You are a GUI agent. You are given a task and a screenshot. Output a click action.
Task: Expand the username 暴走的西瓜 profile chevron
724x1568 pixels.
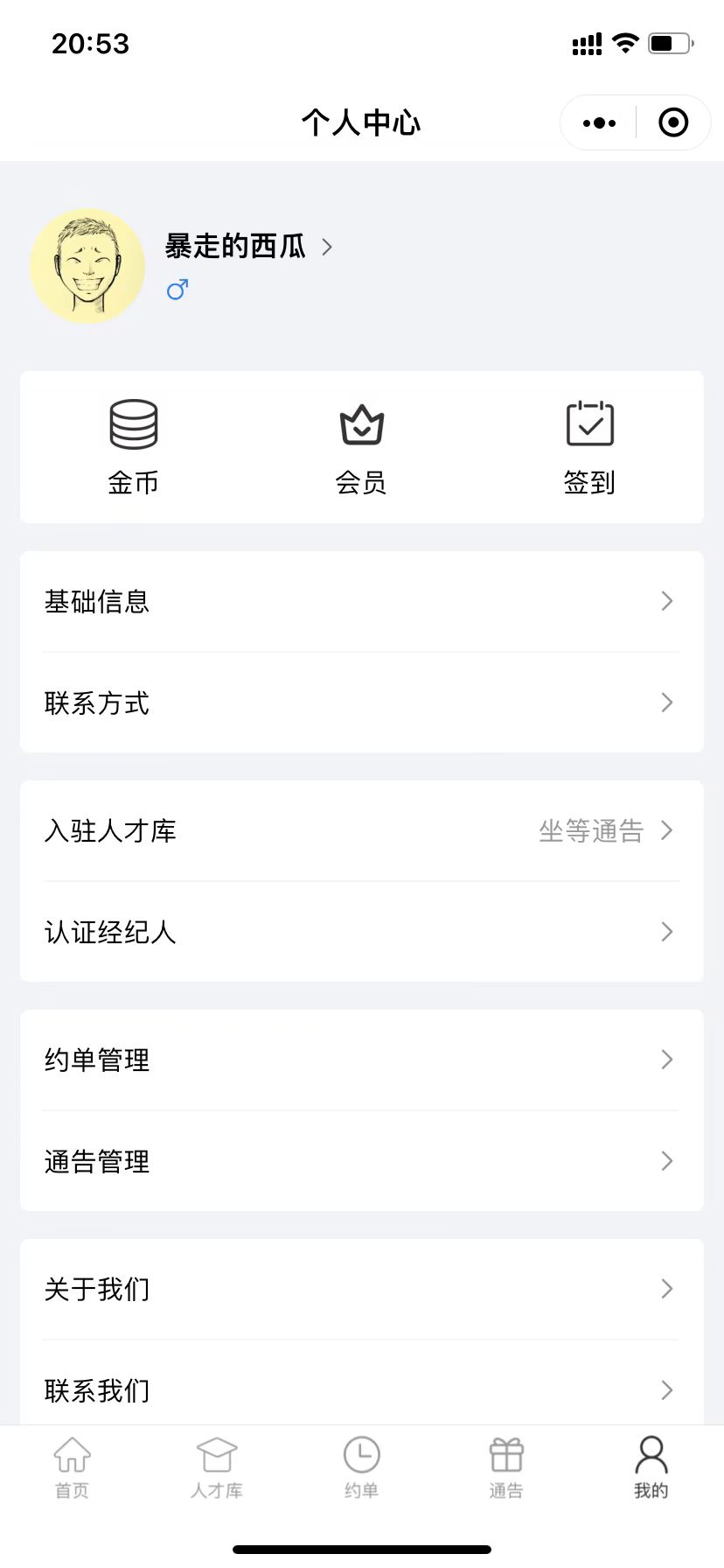pyautogui.click(x=328, y=248)
